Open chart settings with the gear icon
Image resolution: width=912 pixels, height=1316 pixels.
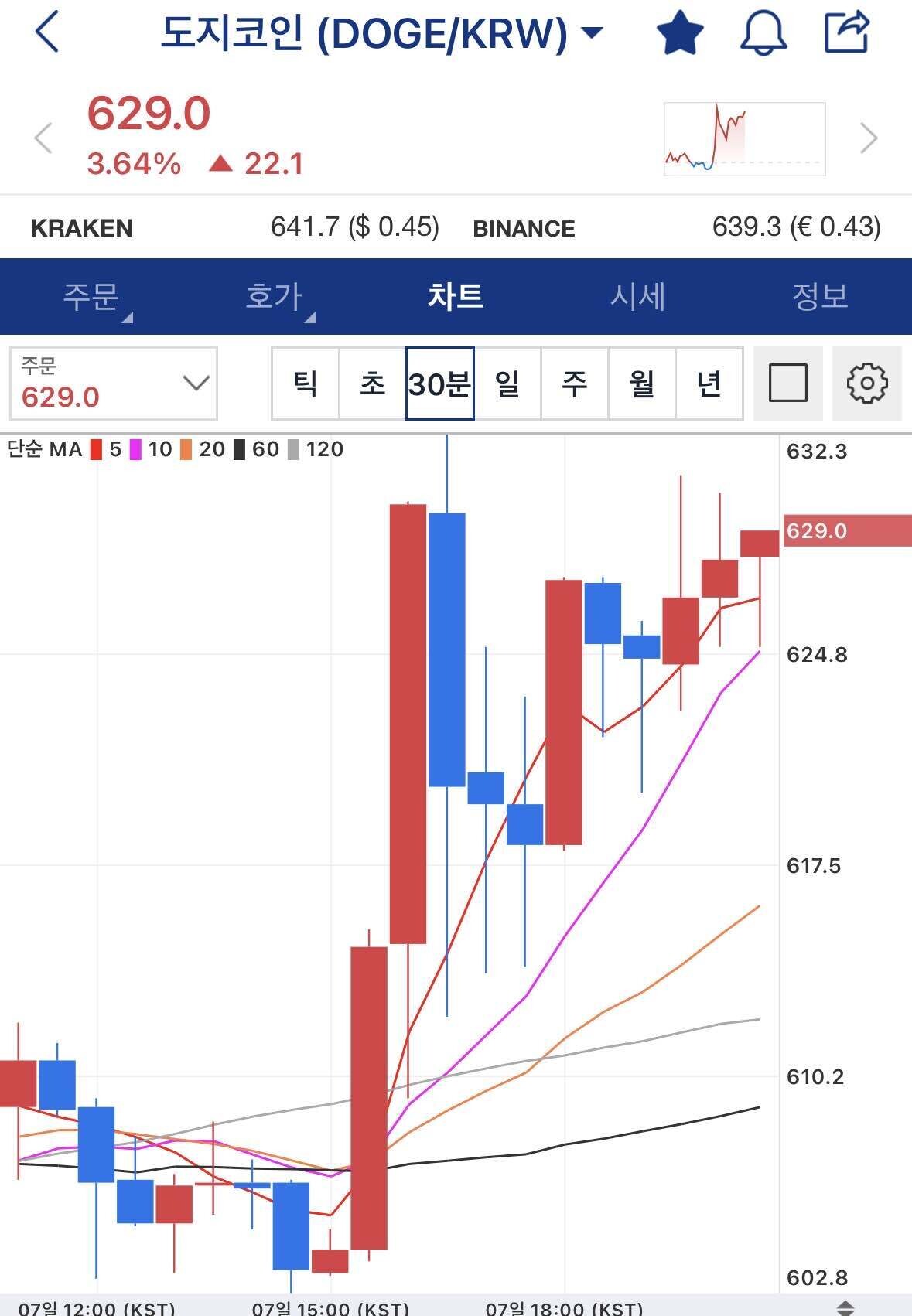pos(868,384)
